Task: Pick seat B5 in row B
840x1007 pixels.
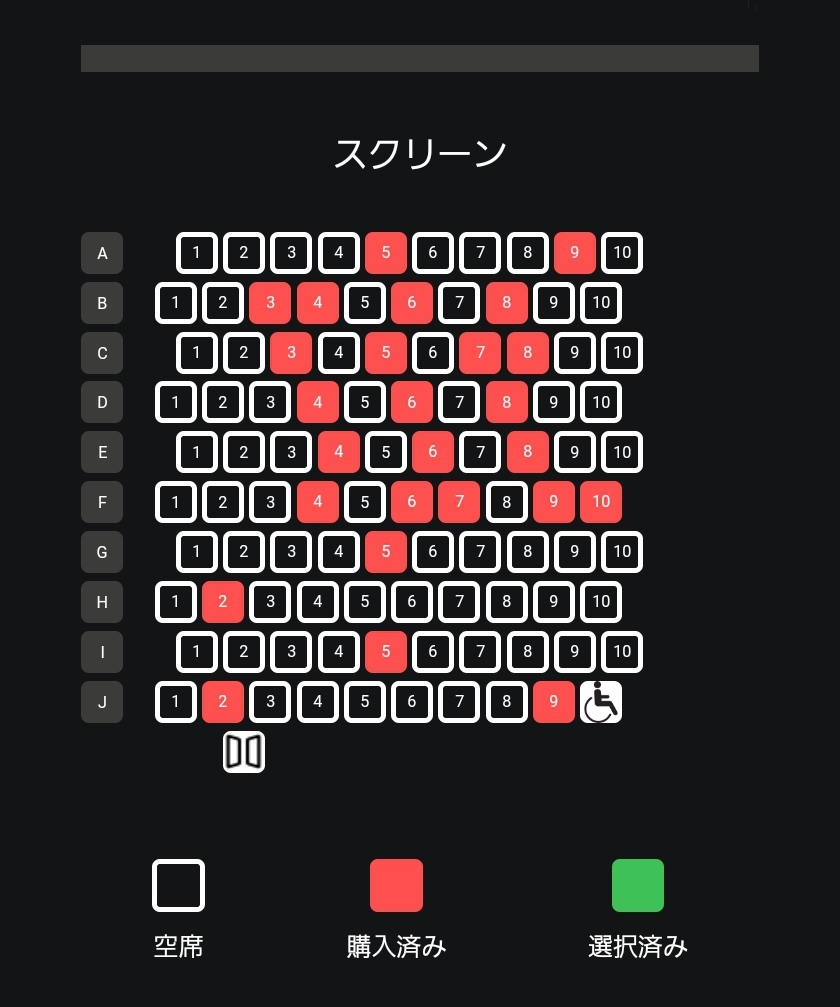Action: coord(365,303)
